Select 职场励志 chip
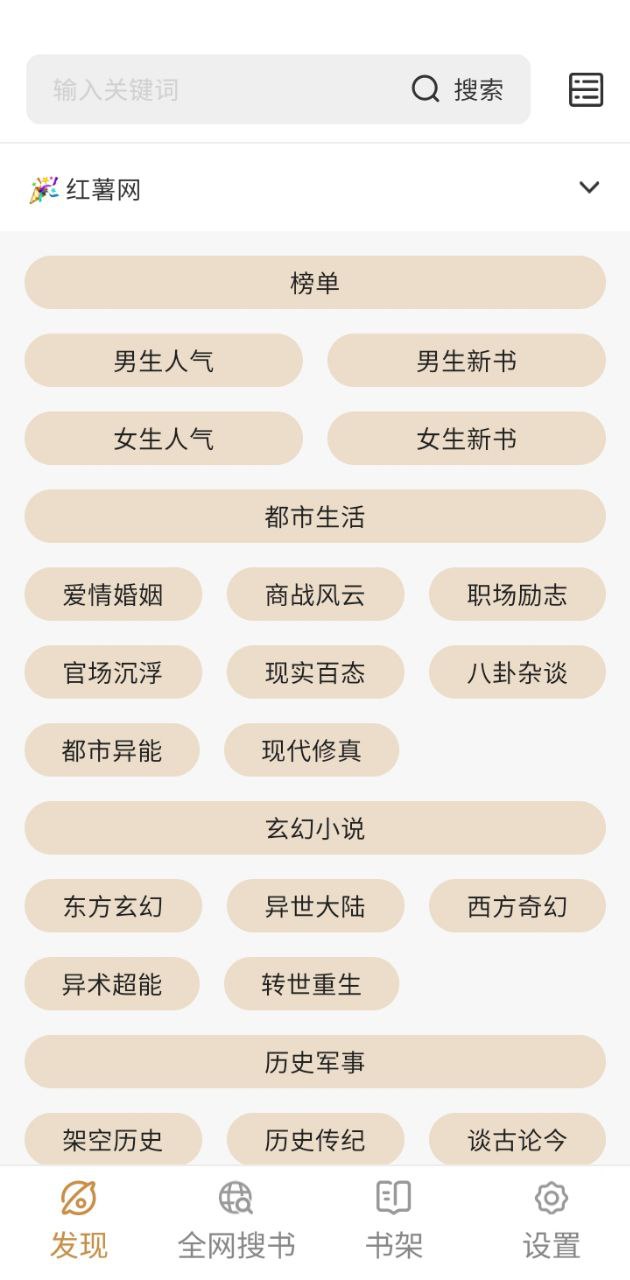 [517, 594]
